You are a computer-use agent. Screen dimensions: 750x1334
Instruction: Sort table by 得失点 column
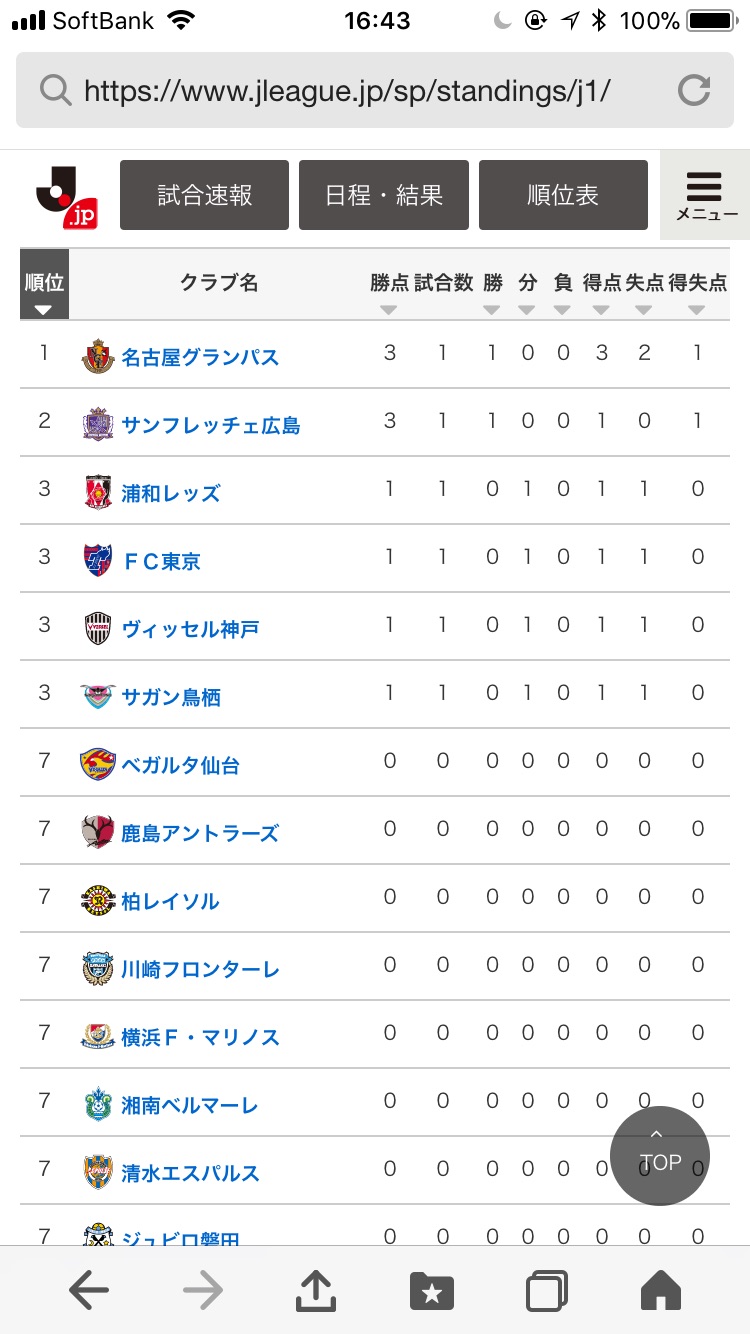[x=697, y=292]
